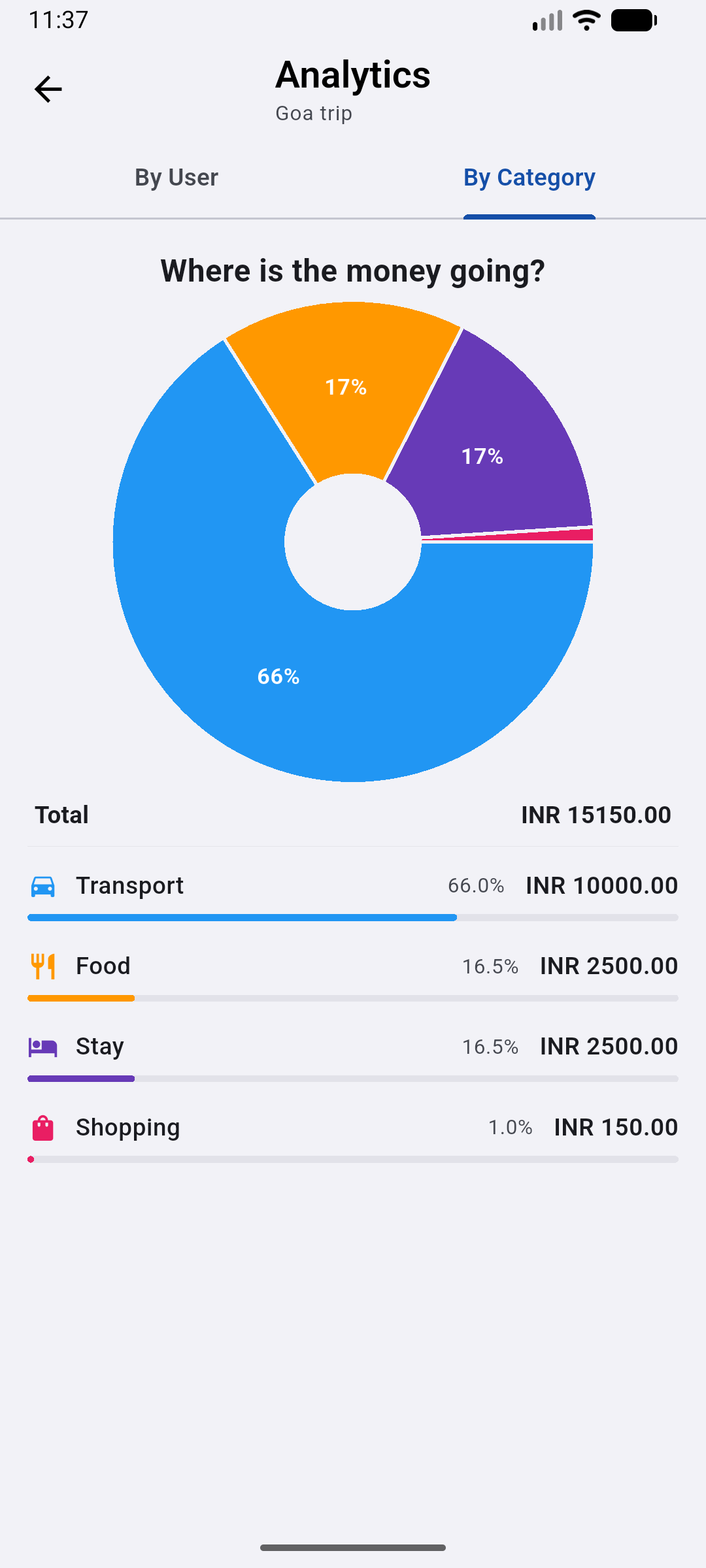This screenshot has width=706, height=1568.
Task: Click the Stay bed icon
Action: point(43,1046)
